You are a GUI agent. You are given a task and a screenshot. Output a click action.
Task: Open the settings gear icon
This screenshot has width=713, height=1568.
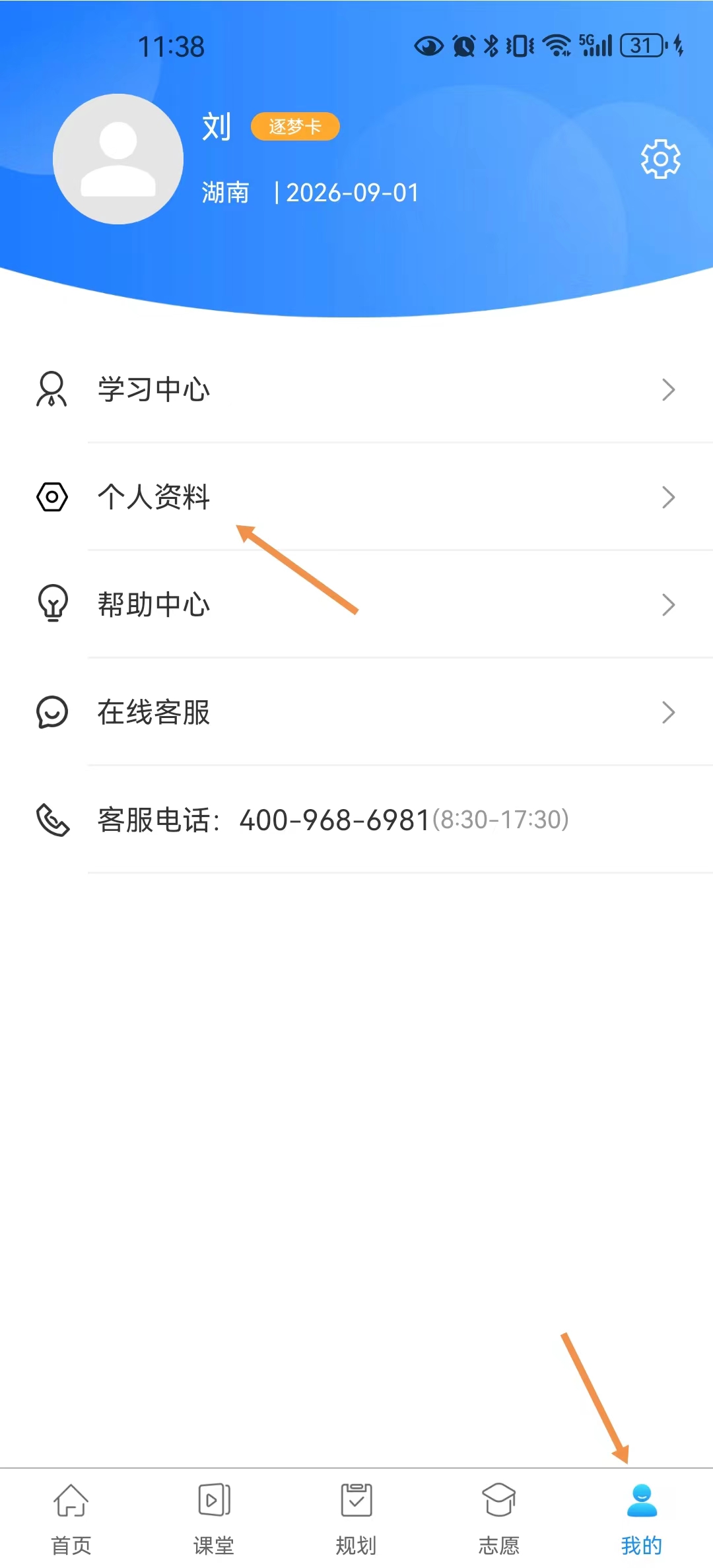pyautogui.click(x=660, y=158)
